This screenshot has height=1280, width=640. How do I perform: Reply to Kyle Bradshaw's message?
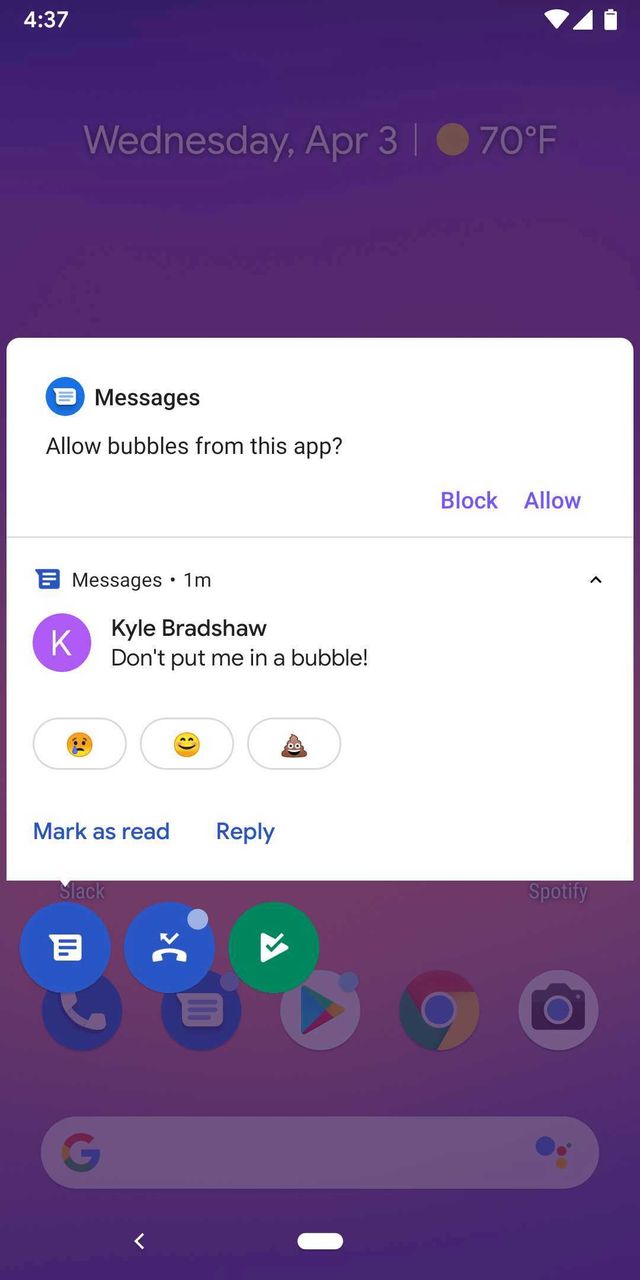tap(245, 831)
